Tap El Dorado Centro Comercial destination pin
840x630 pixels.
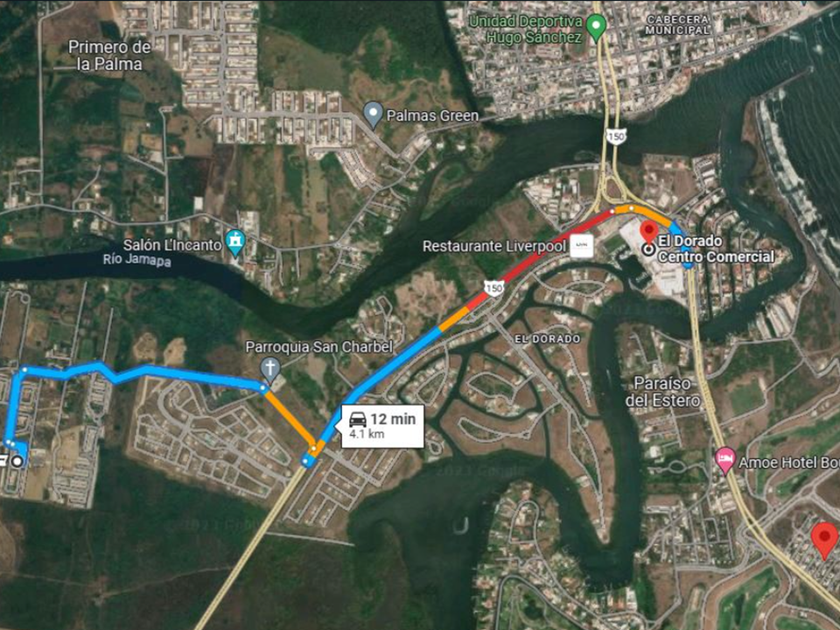[x=649, y=235]
